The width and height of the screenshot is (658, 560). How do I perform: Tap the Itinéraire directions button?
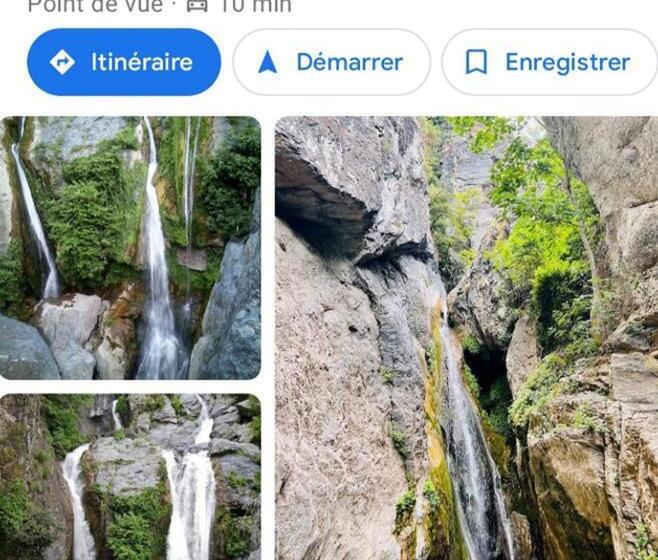click(124, 62)
